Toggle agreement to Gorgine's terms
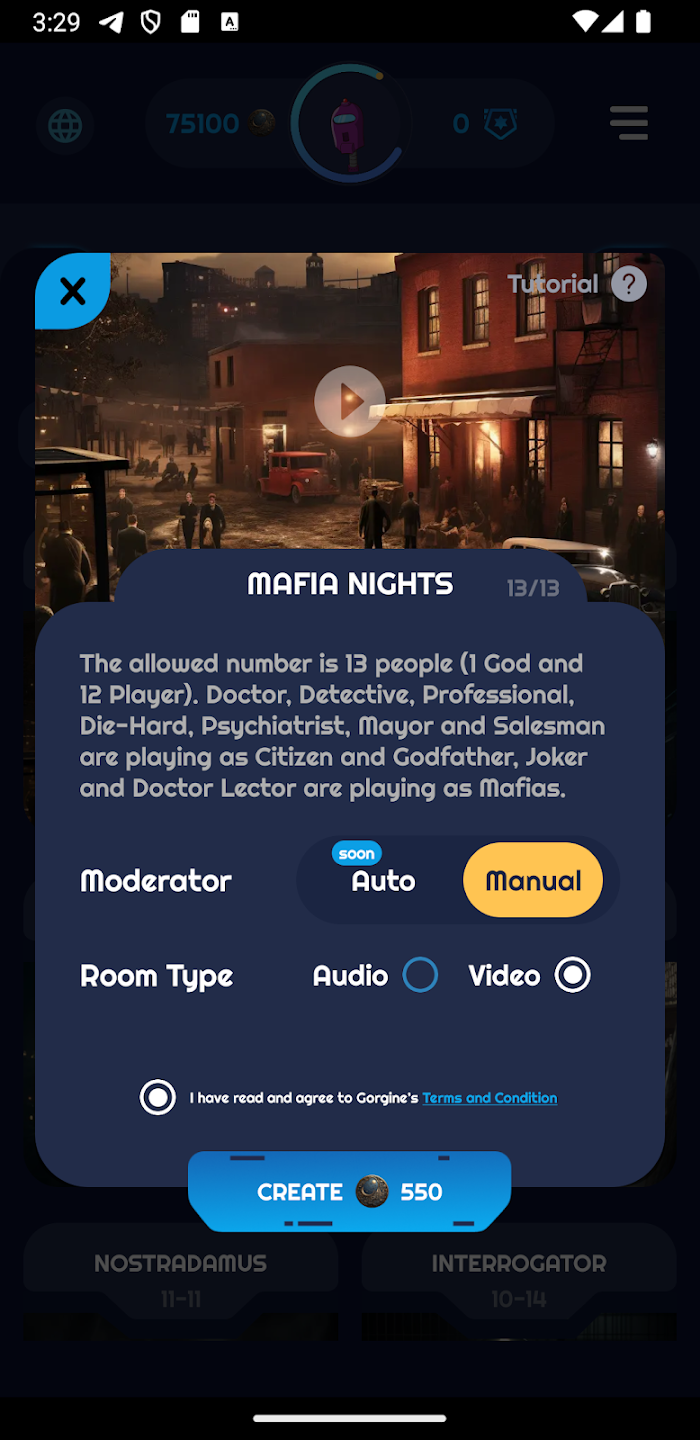 [x=158, y=1097]
